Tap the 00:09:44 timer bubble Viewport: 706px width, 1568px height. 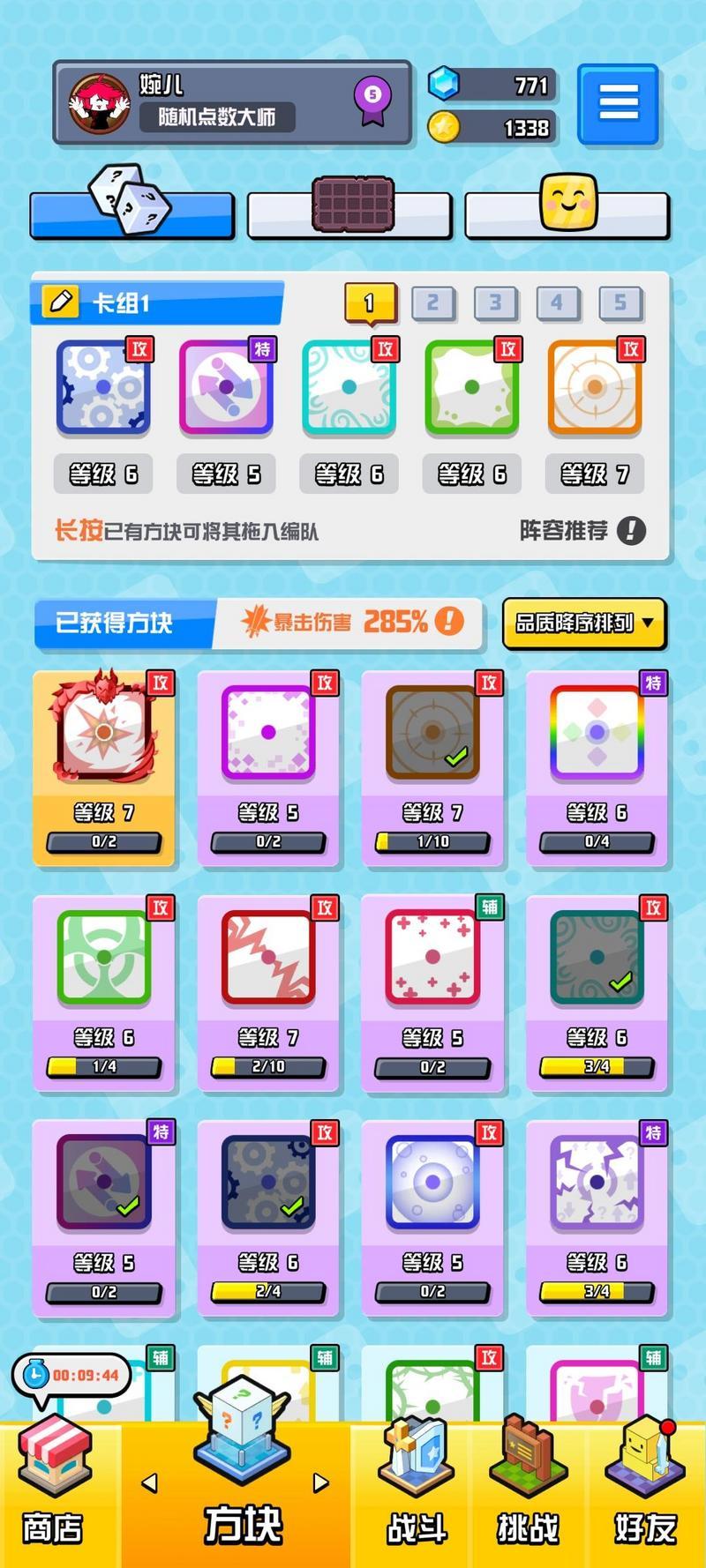(x=71, y=1375)
